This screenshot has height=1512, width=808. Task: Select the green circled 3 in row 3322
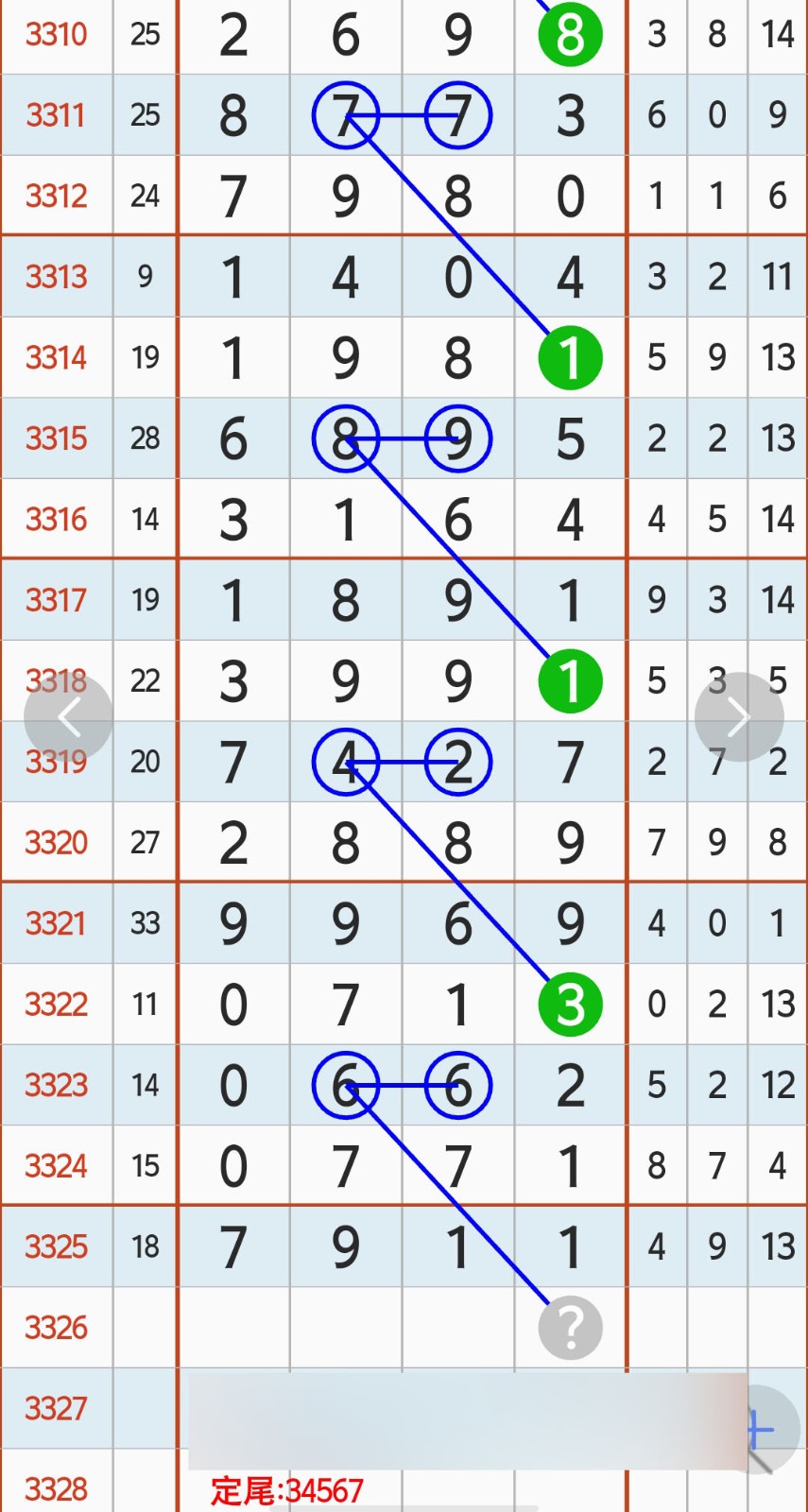[570, 1005]
